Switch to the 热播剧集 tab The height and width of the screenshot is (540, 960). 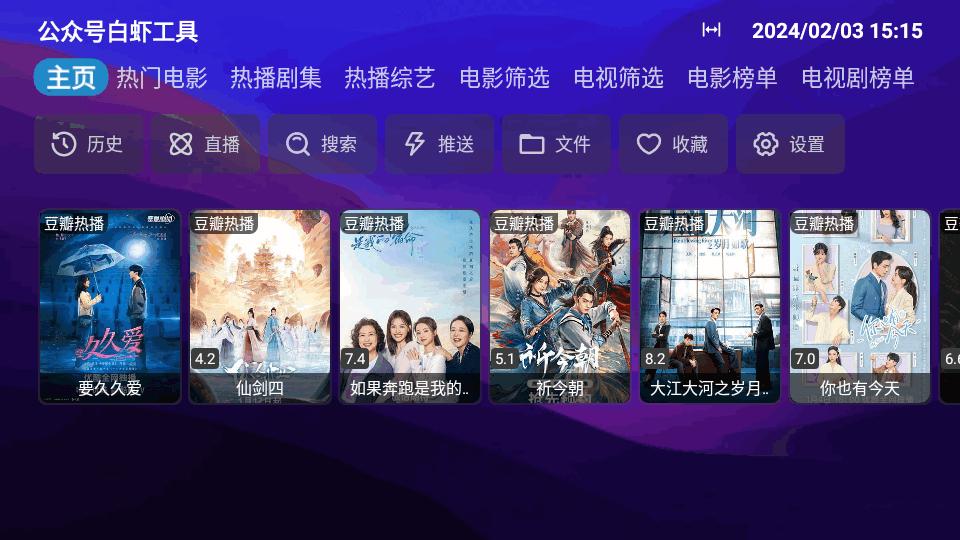[276, 78]
